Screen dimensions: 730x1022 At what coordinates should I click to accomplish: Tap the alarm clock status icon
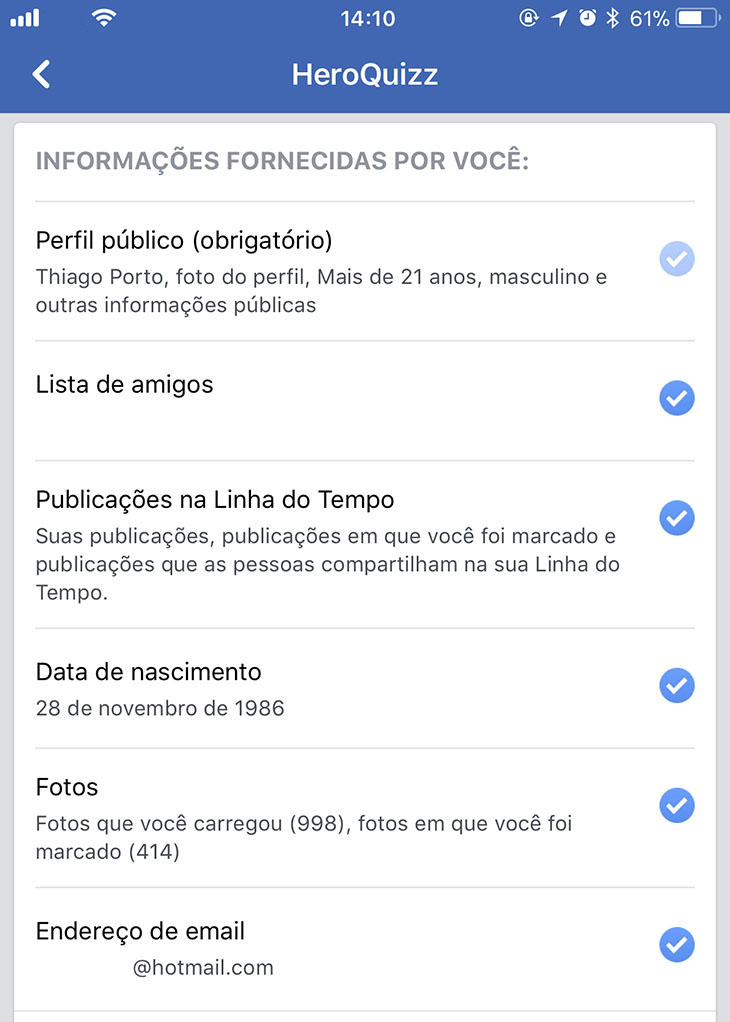tap(587, 17)
